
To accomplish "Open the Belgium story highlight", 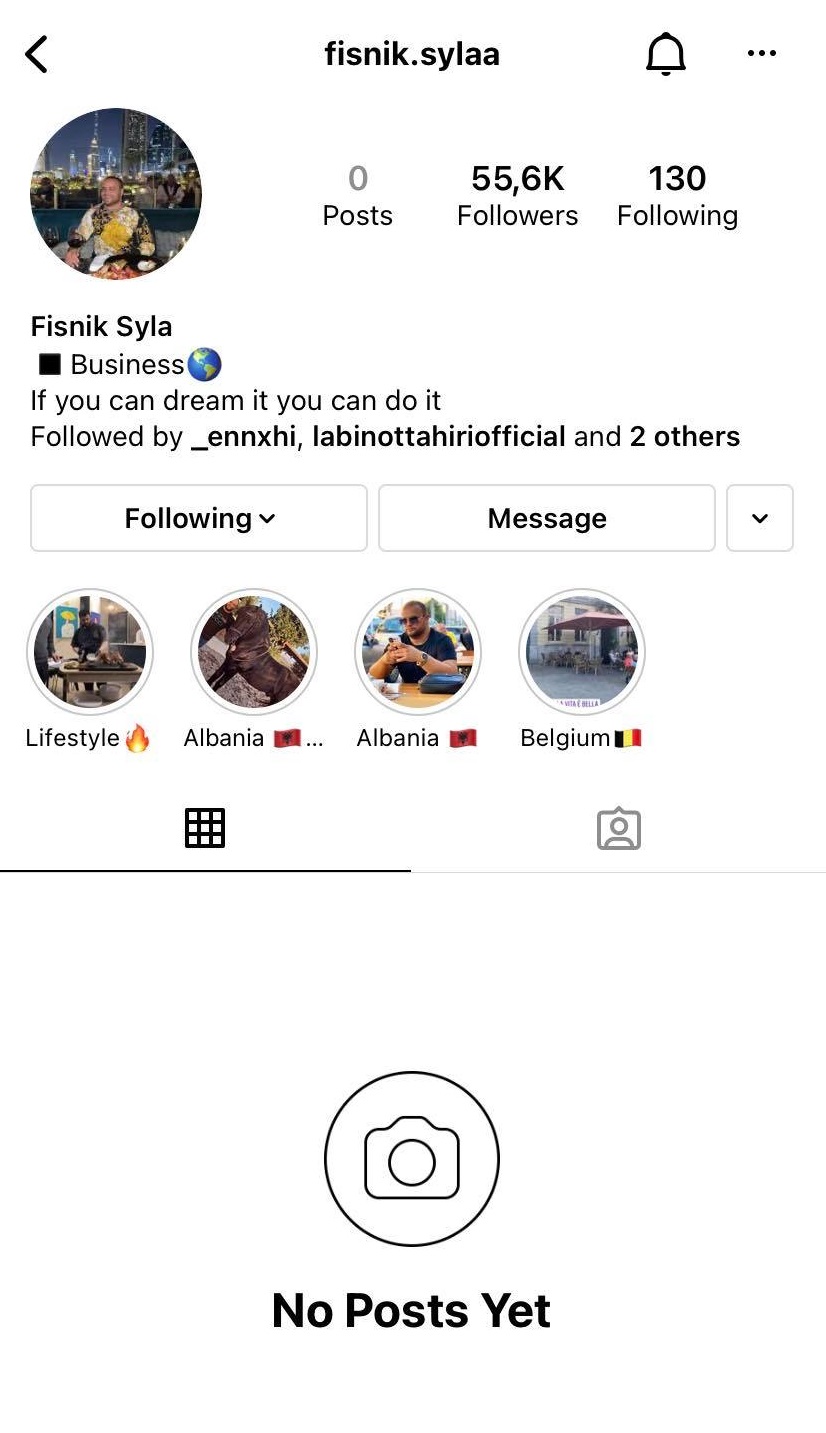I will pos(582,652).
